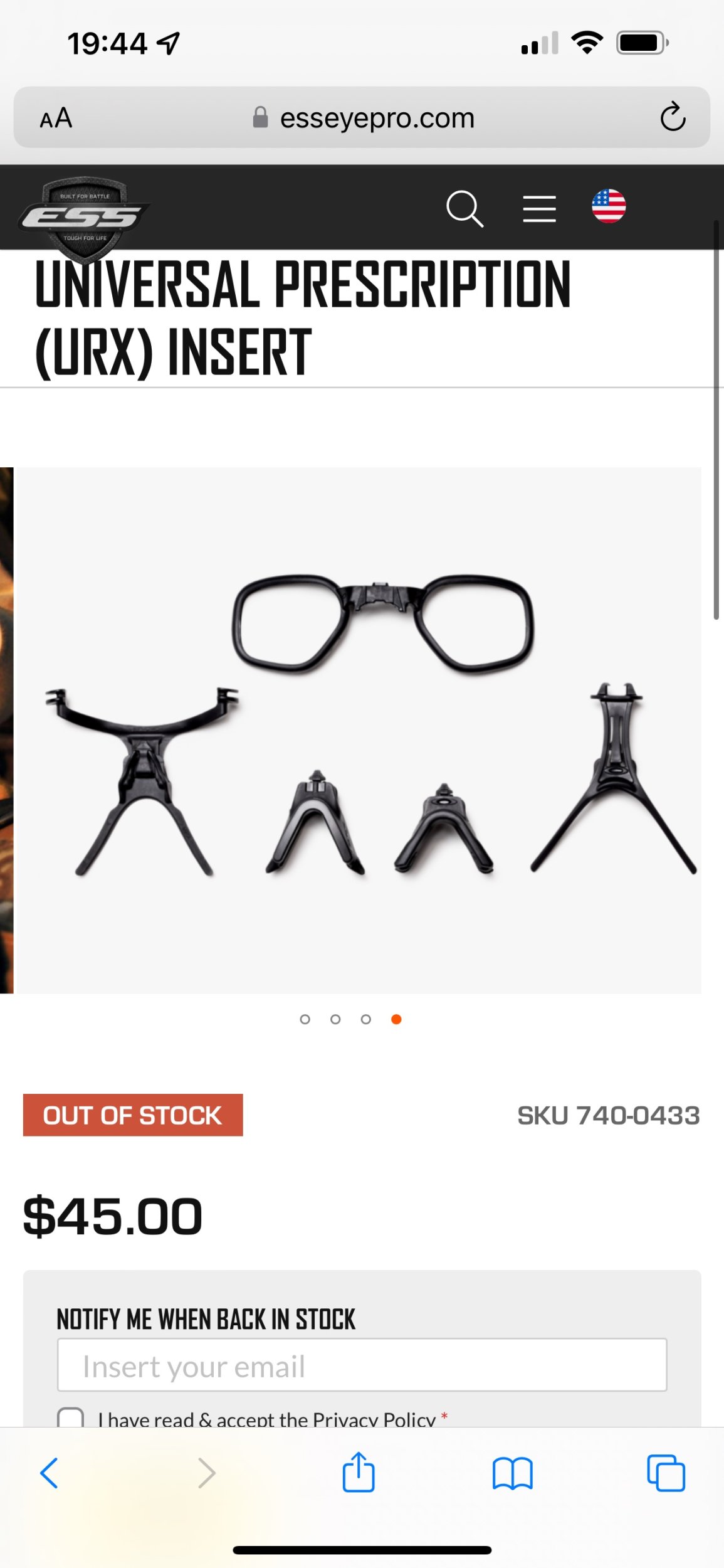Jump to the first carousel image dot
The height and width of the screenshot is (1568, 724).
coord(305,1019)
